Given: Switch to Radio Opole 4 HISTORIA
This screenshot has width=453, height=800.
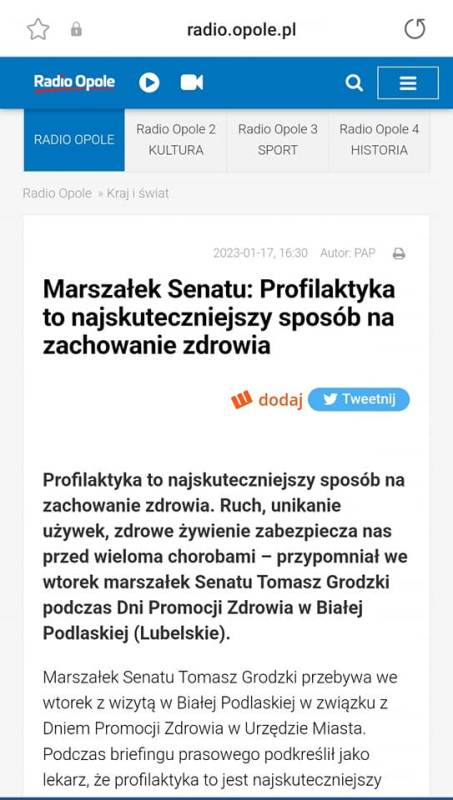Looking at the screenshot, I should pos(379,140).
